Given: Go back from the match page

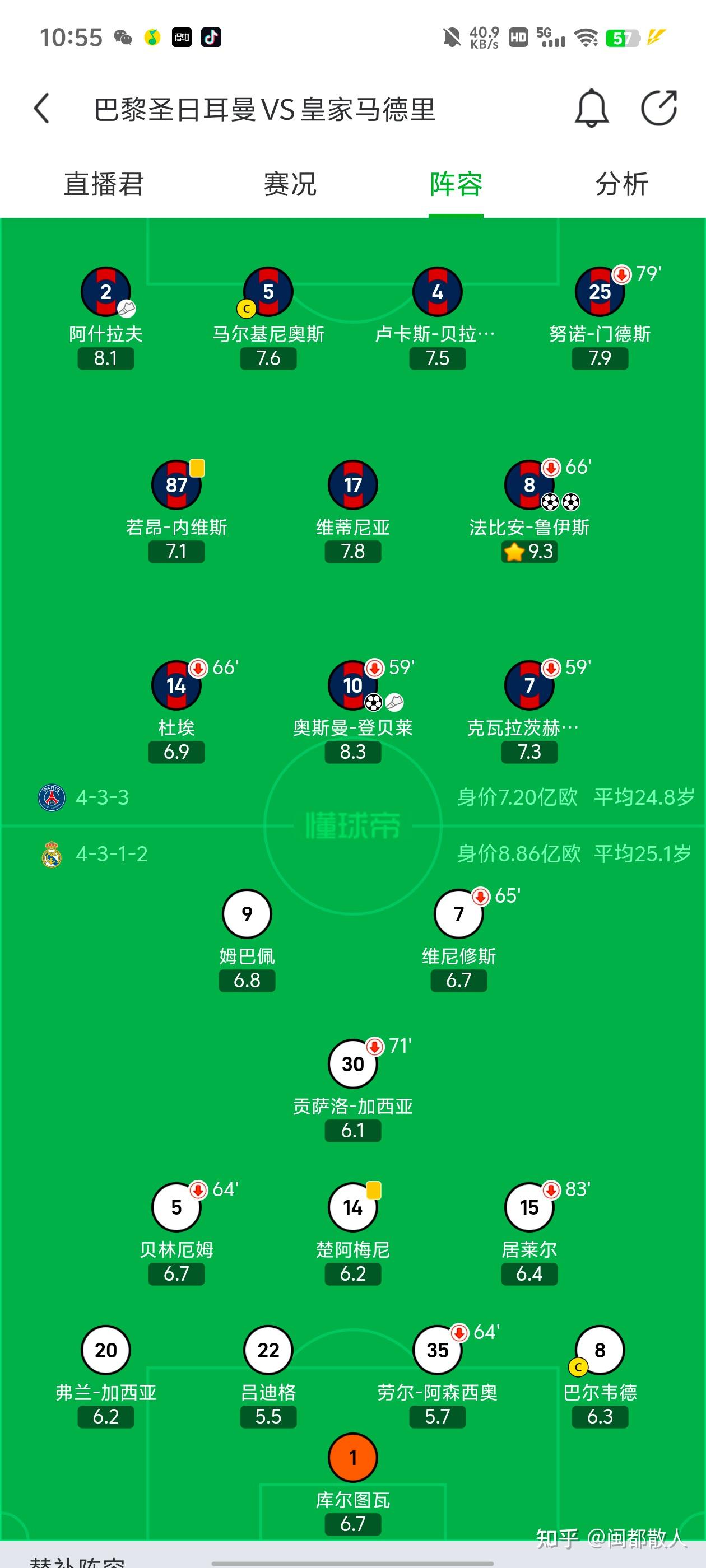Looking at the screenshot, I should point(41,109).
